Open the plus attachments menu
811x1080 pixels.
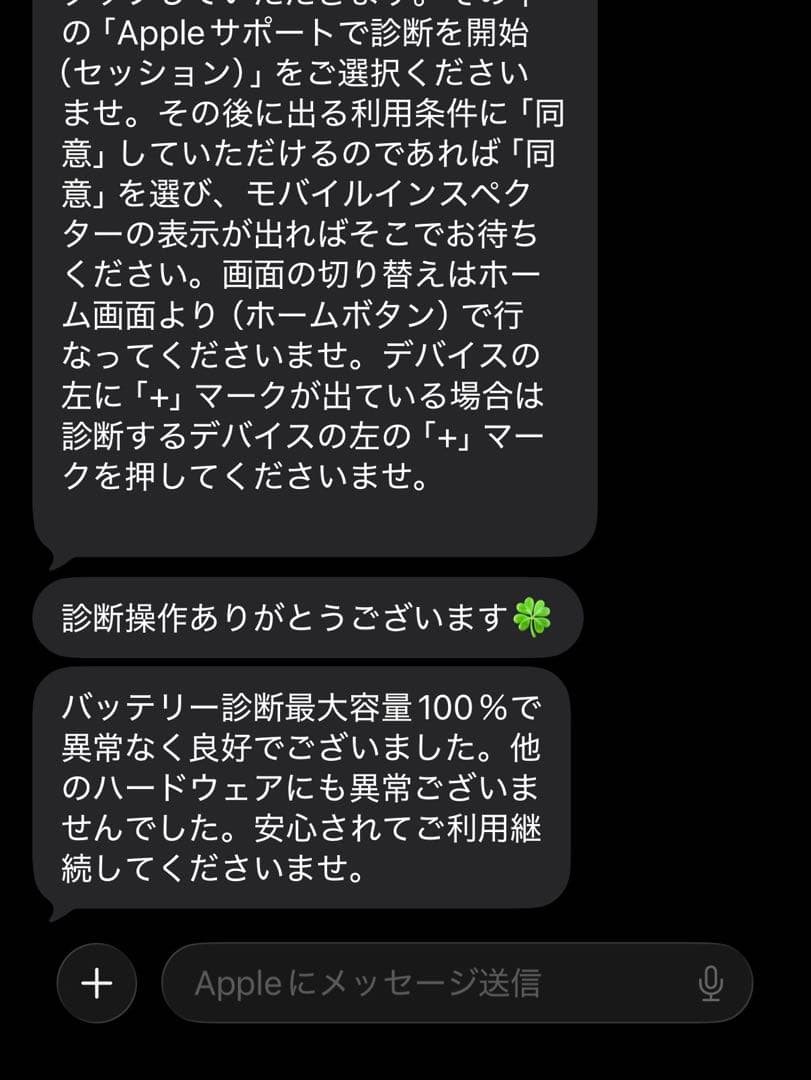(x=96, y=984)
